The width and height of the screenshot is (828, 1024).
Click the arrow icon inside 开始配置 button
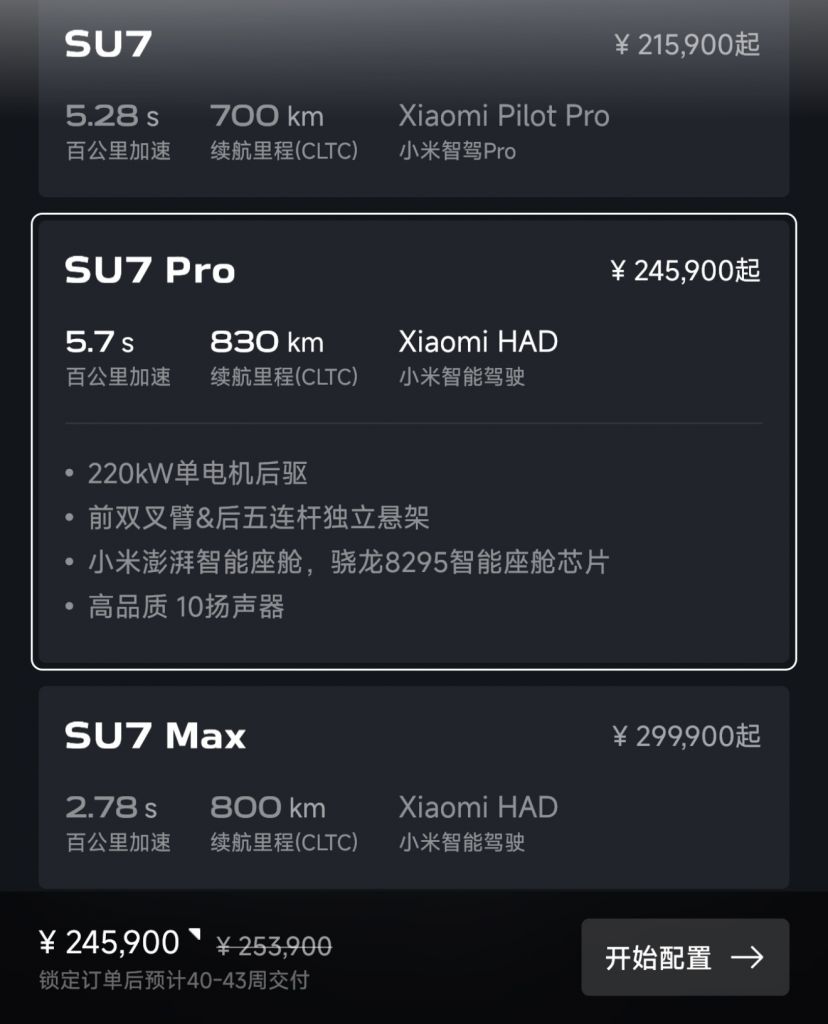click(x=747, y=957)
